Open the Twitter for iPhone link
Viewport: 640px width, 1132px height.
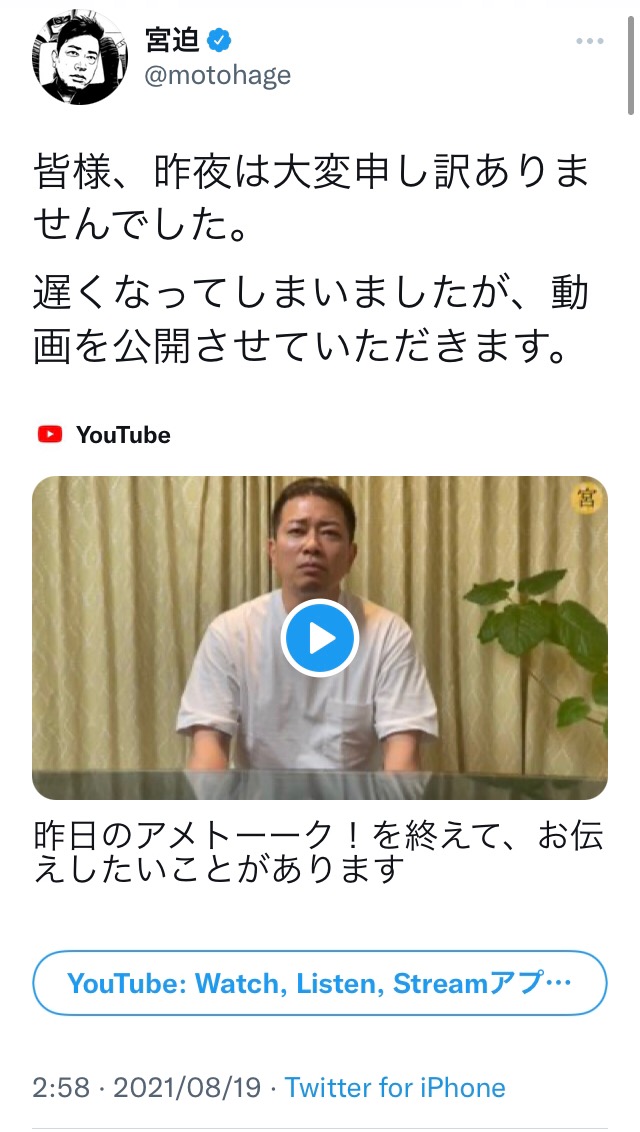pos(395,1087)
